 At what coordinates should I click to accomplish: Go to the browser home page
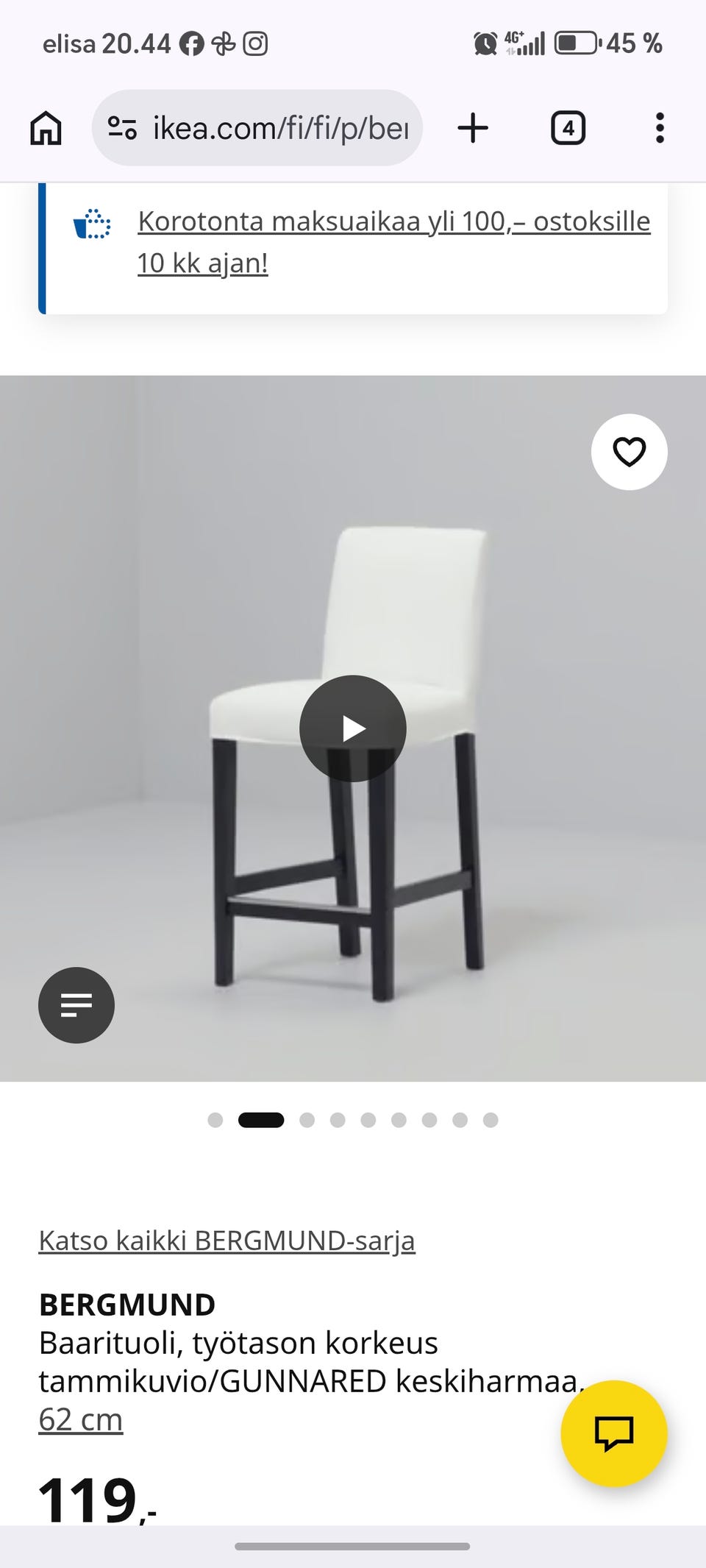click(46, 129)
